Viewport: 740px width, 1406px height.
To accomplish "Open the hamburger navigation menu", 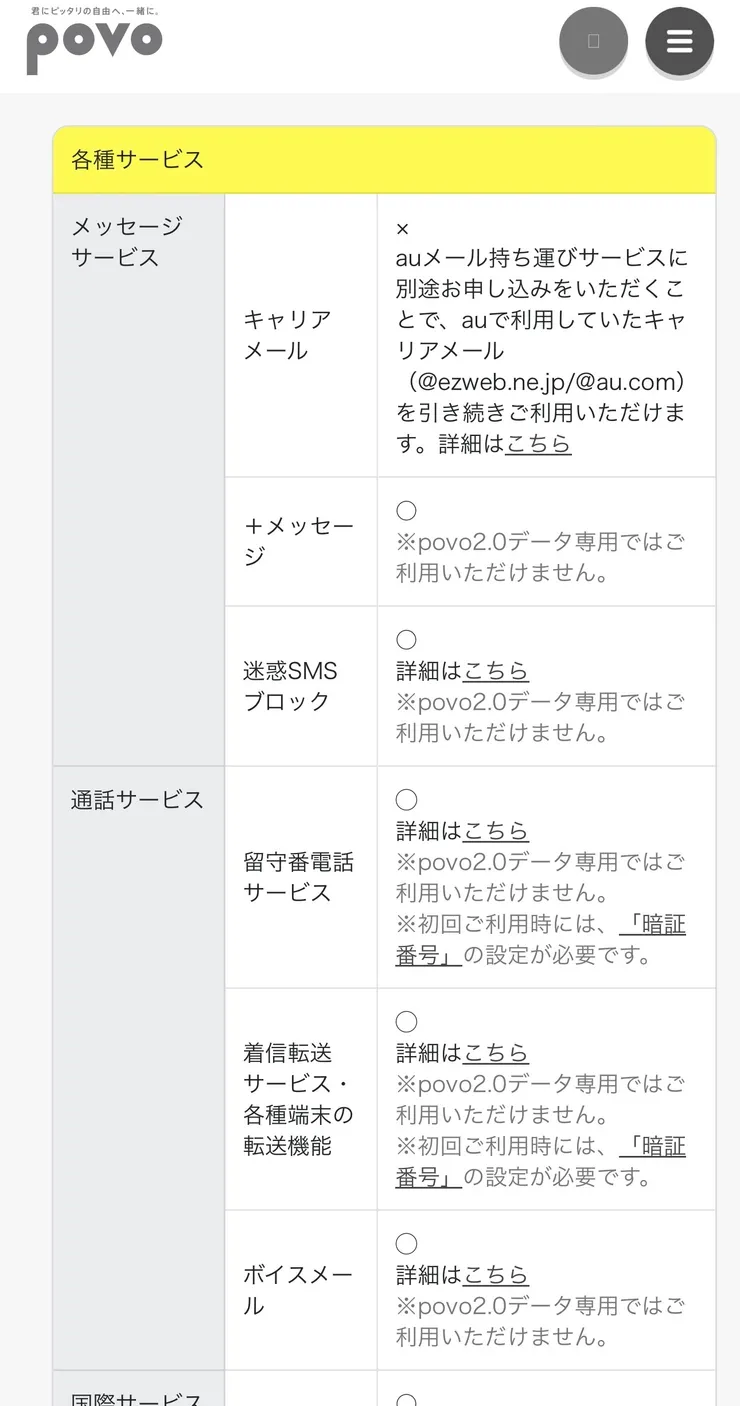I will [679, 41].
